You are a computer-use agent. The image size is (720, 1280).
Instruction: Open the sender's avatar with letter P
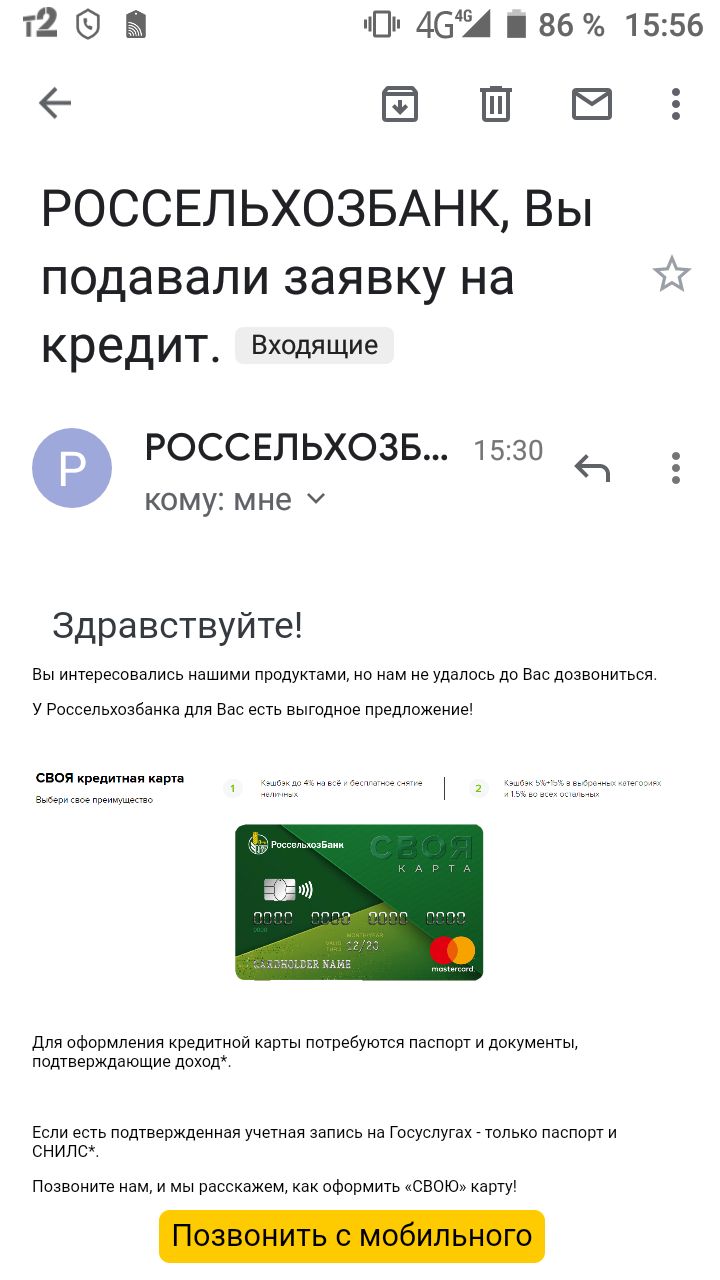pyautogui.click(x=72, y=468)
